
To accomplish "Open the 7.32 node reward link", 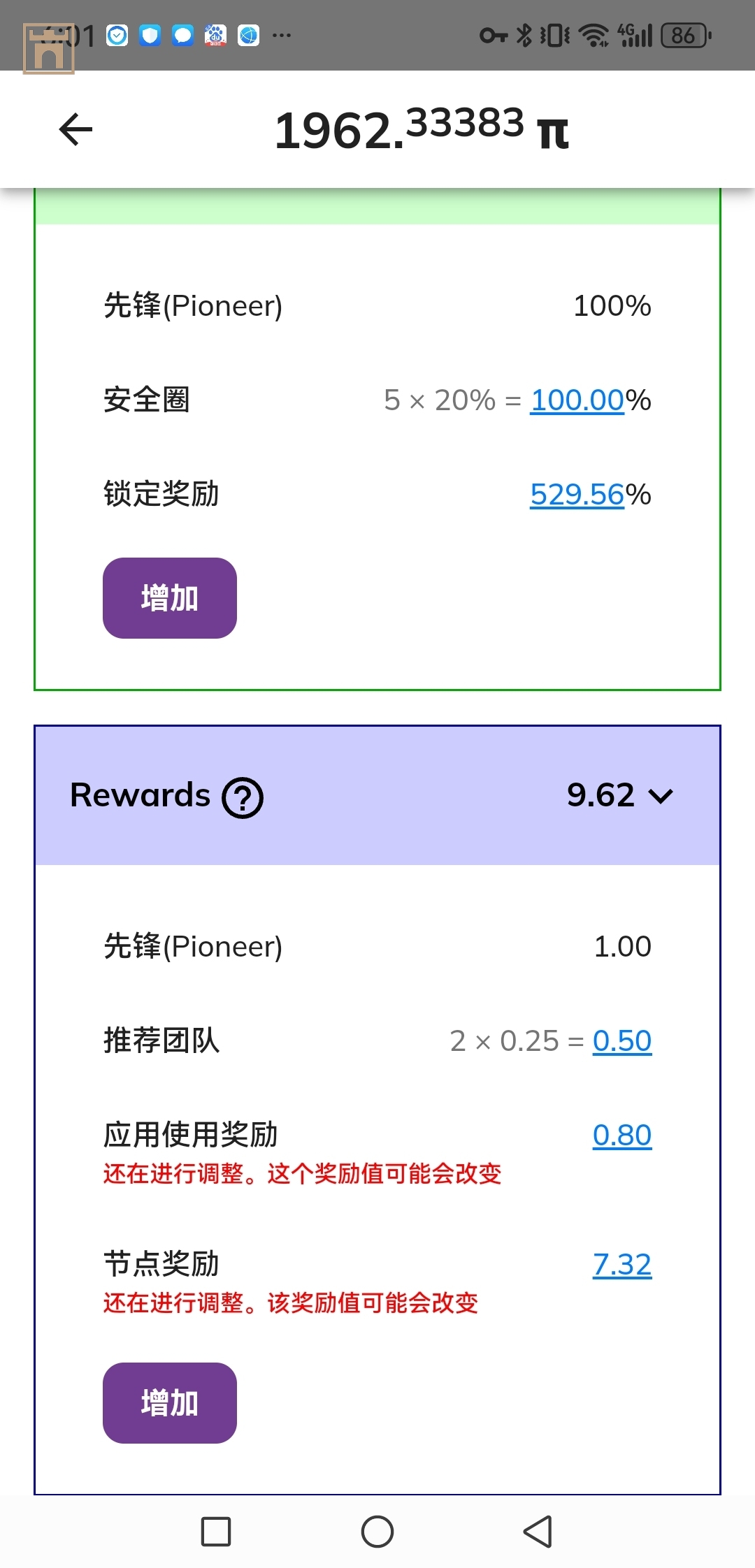I will click(x=621, y=1265).
